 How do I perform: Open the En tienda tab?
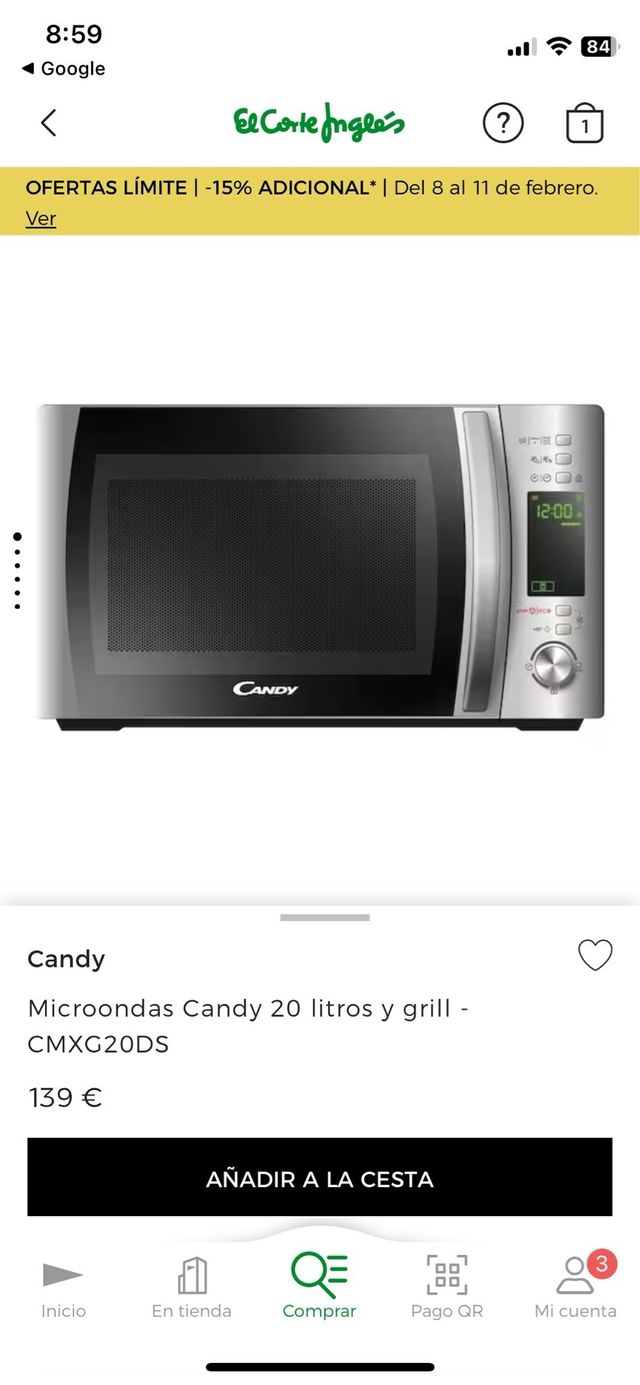point(191,1287)
